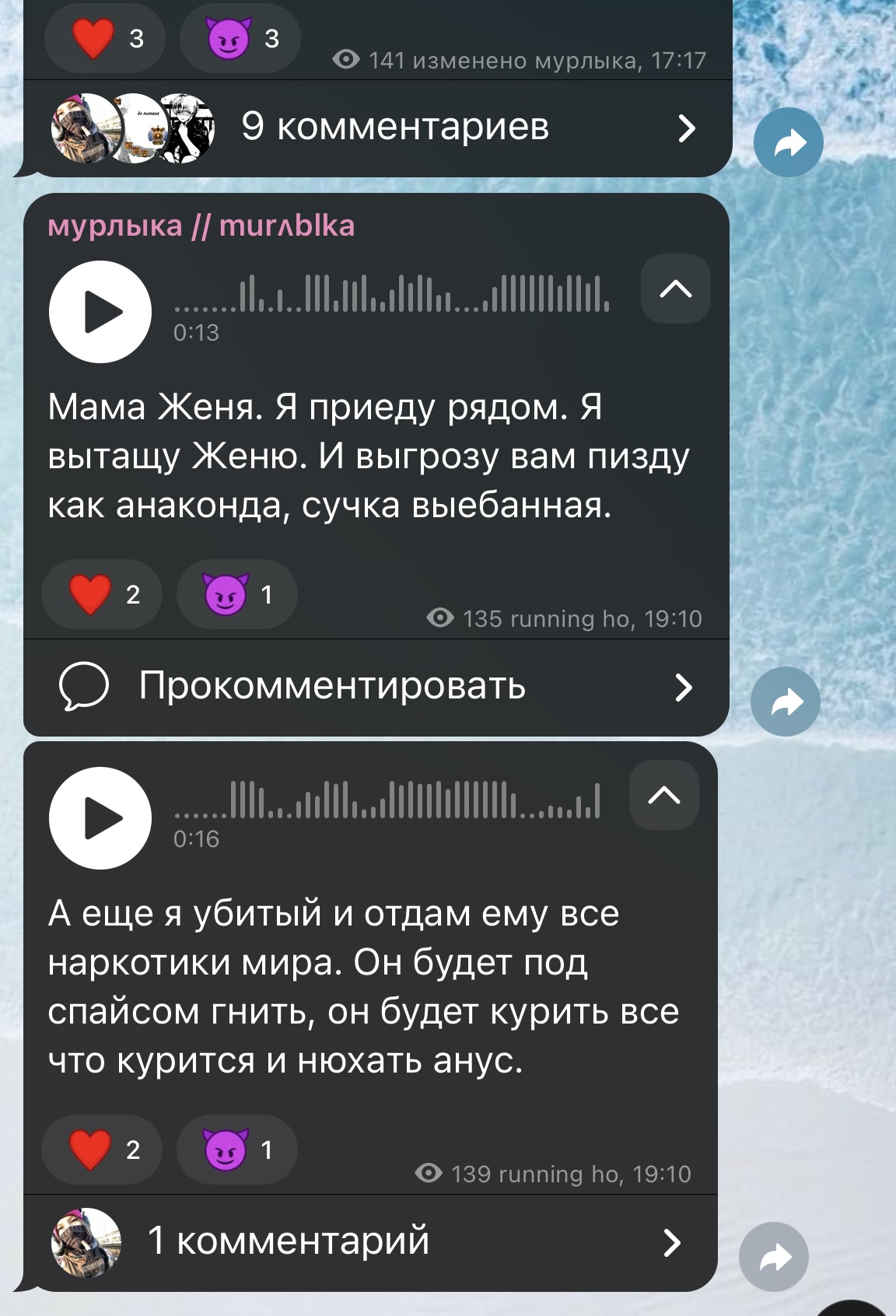
Task: Add heart reaction on 17:17 post
Action: [x=105, y=38]
